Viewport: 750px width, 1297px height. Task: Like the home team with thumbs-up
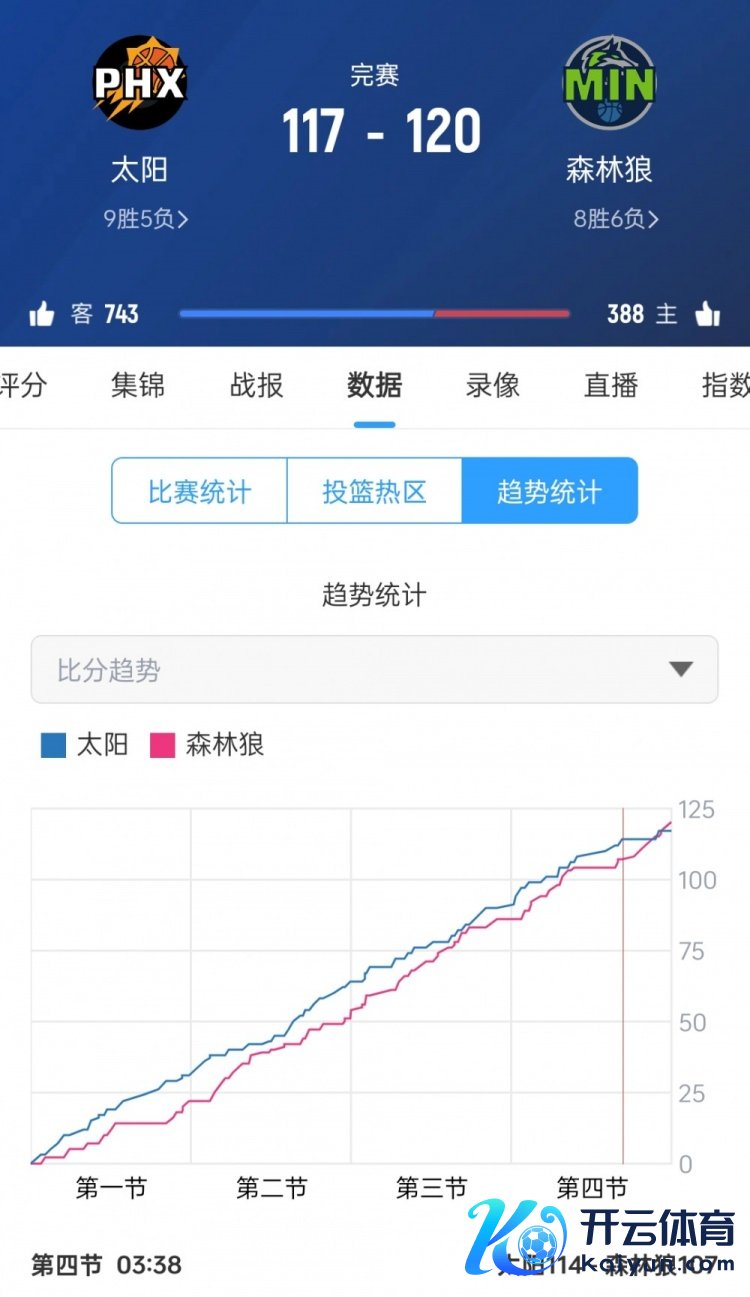(707, 315)
